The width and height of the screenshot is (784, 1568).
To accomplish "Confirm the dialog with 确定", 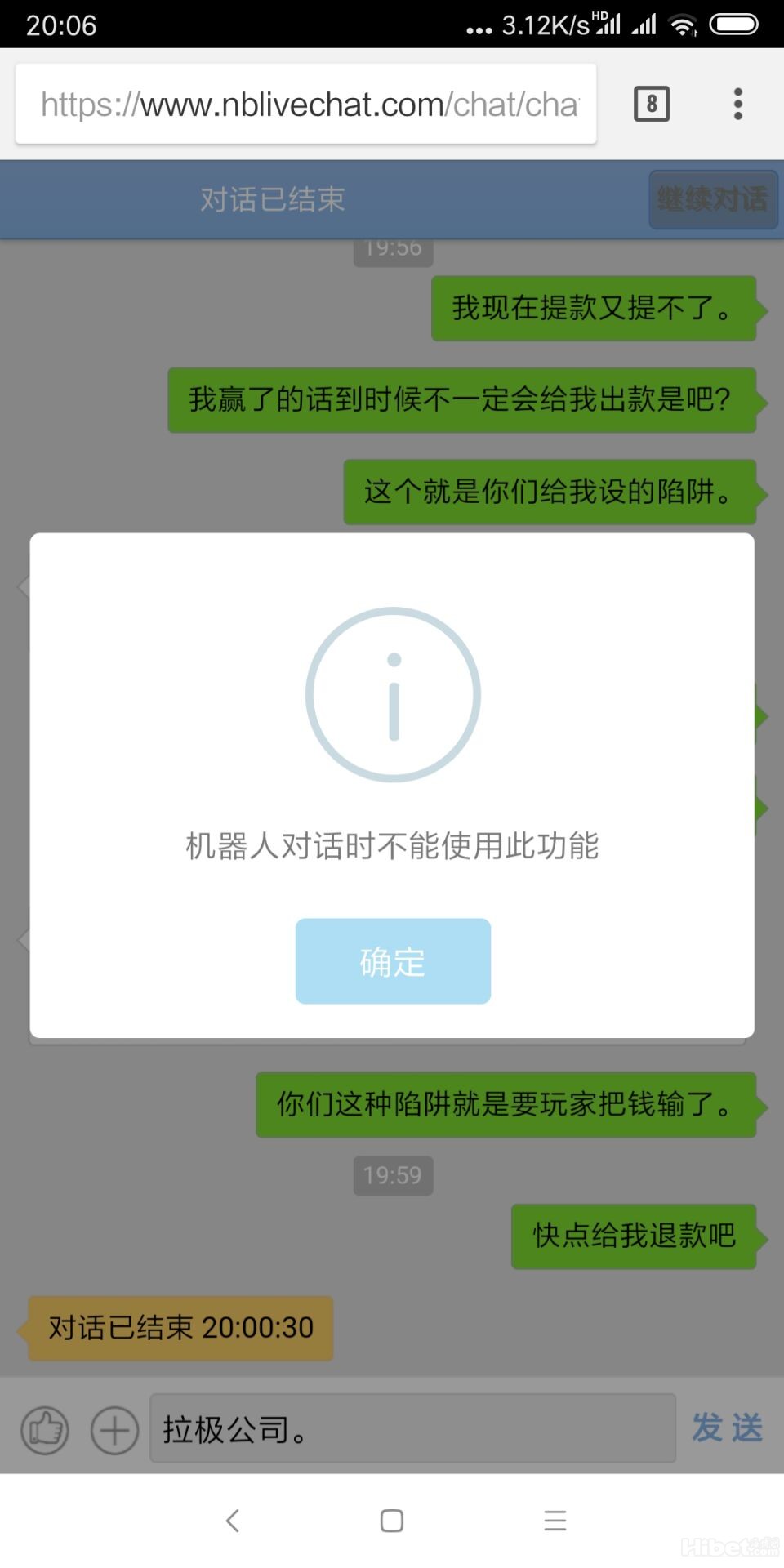I will click(x=393, y=961).
